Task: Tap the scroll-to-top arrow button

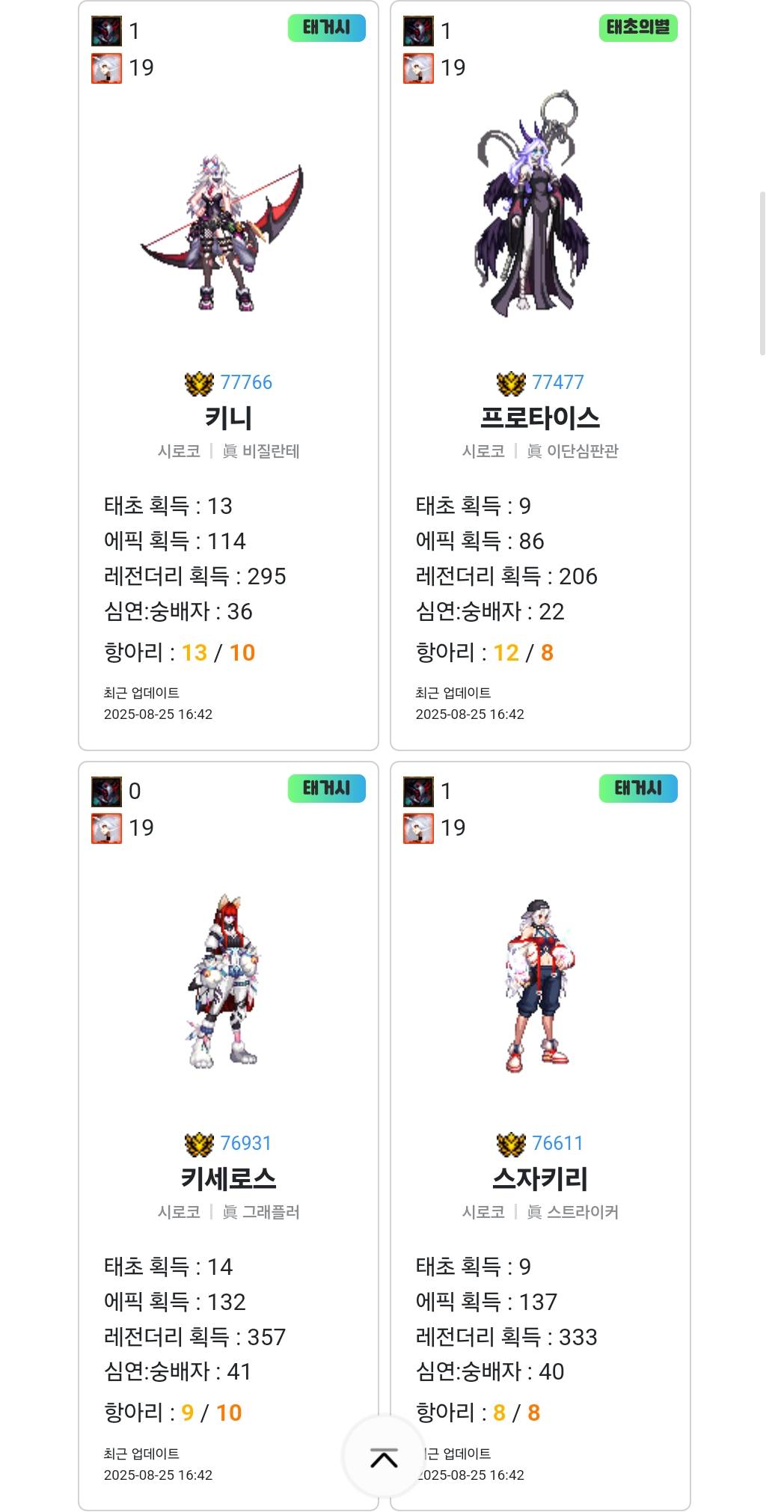Action: (384, 1457)
